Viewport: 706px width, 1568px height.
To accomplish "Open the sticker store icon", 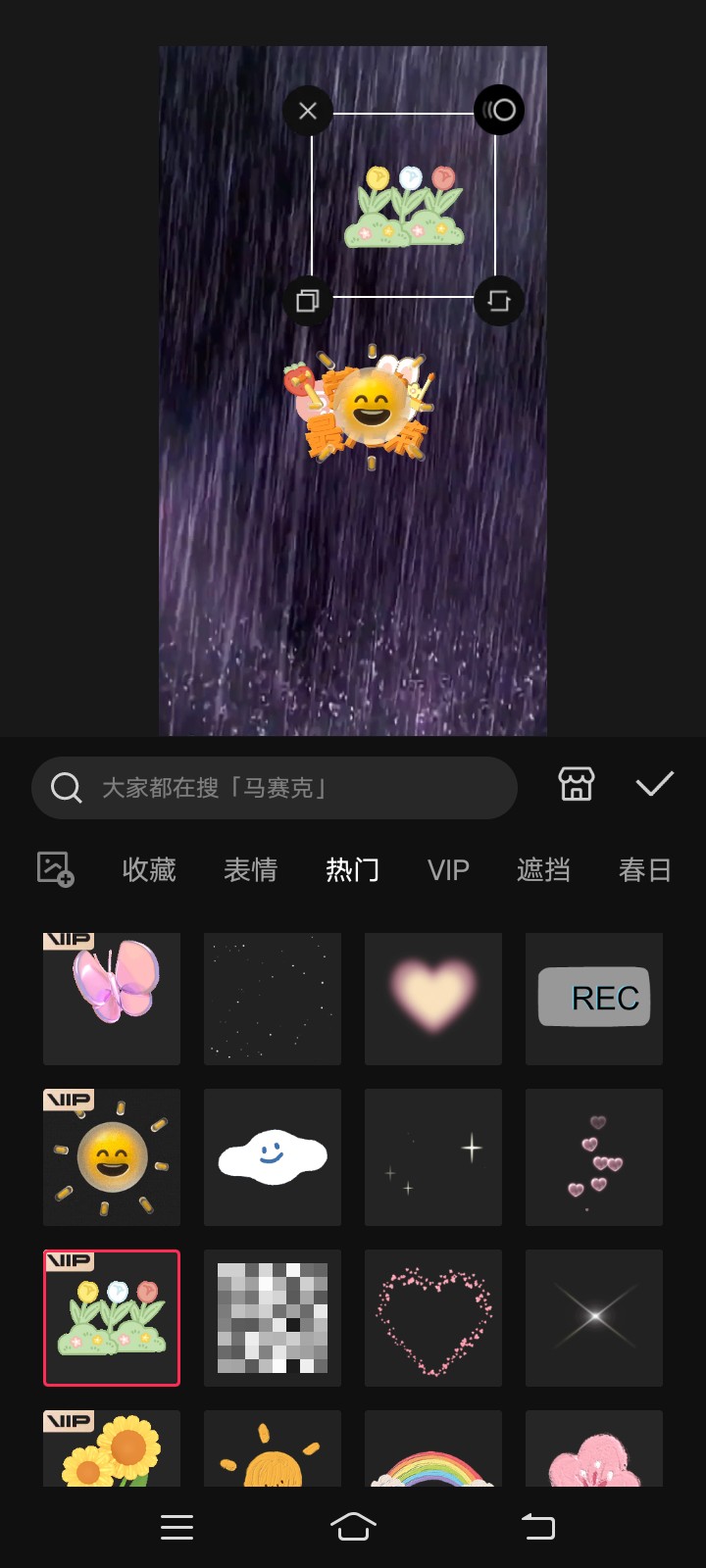I will pos(577,785).
